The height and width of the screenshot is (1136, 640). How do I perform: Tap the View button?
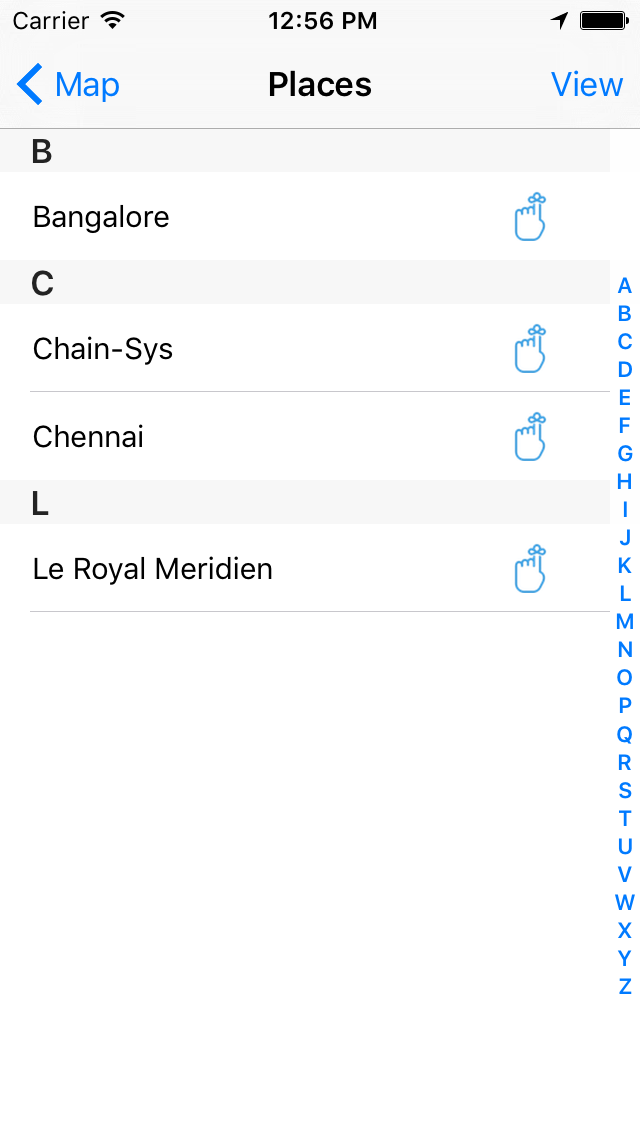(x=586, y=84)
